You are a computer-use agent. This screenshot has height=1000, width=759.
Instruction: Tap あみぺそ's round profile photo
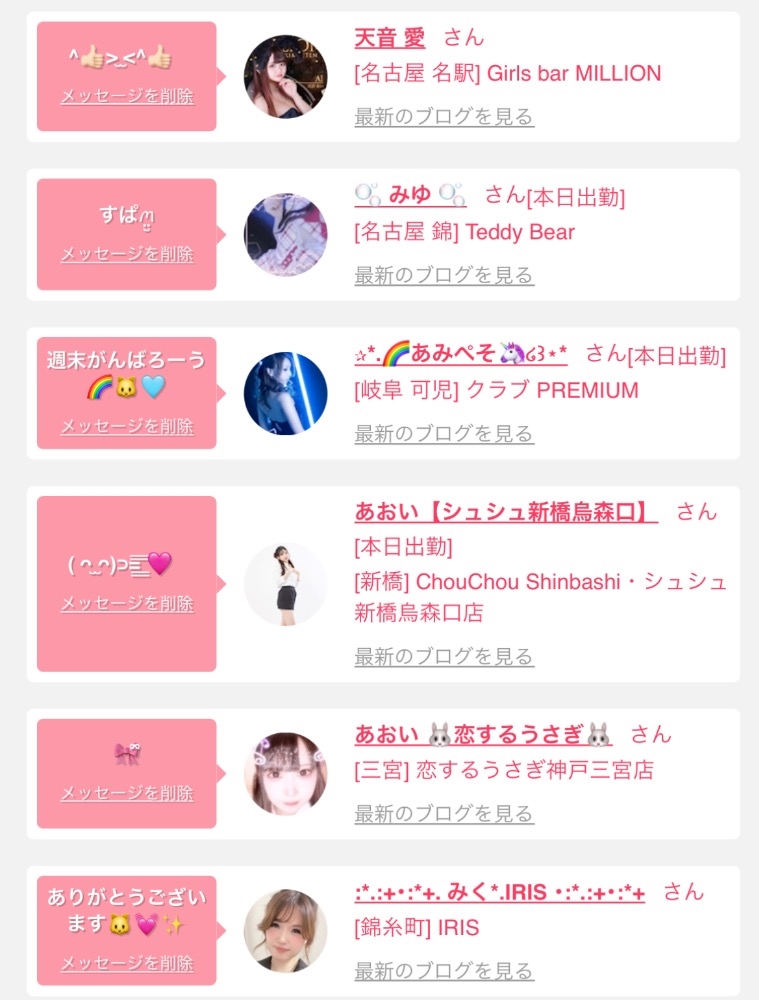(286, 393)
